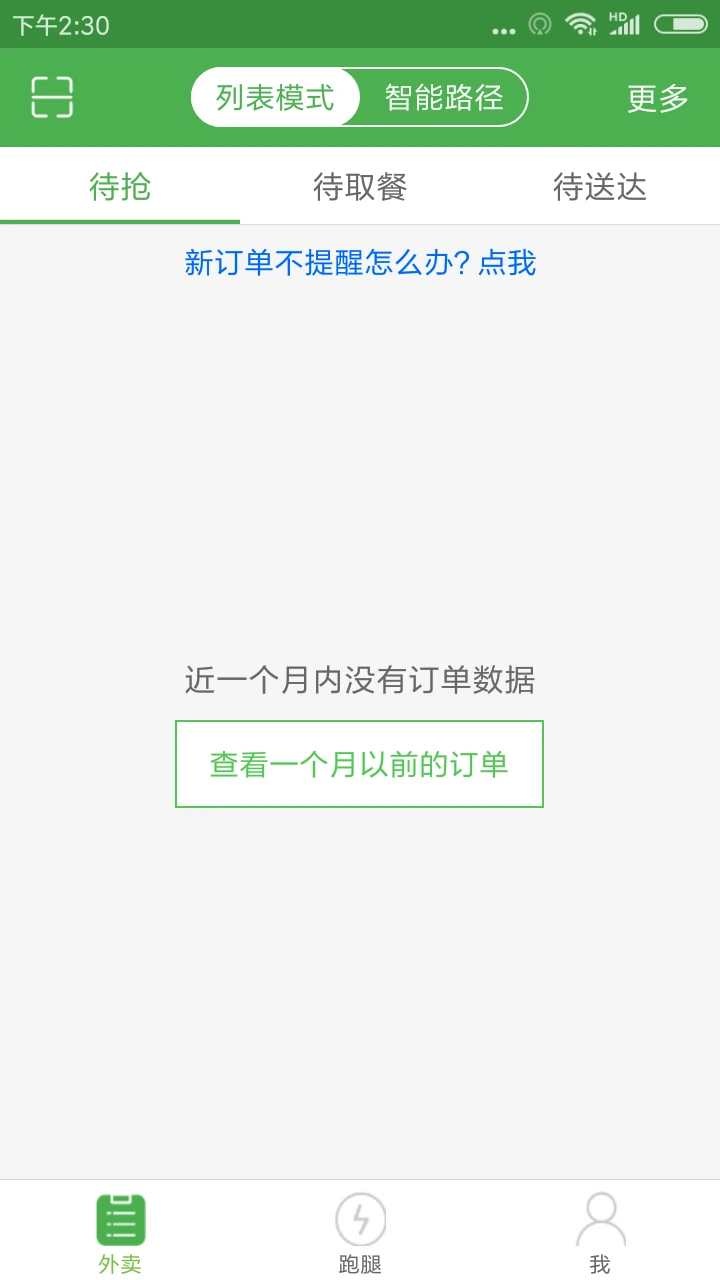Select the 待抢 tab

119,187
